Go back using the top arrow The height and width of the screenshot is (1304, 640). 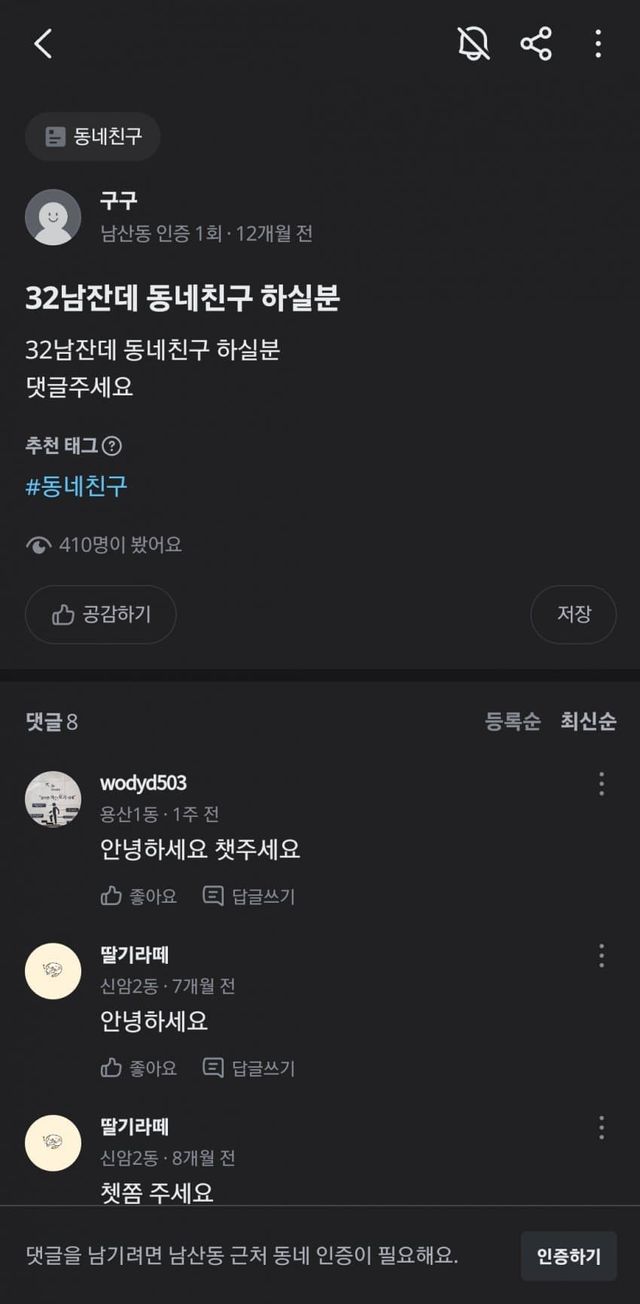pyautogui.click(x=43, y=44)
